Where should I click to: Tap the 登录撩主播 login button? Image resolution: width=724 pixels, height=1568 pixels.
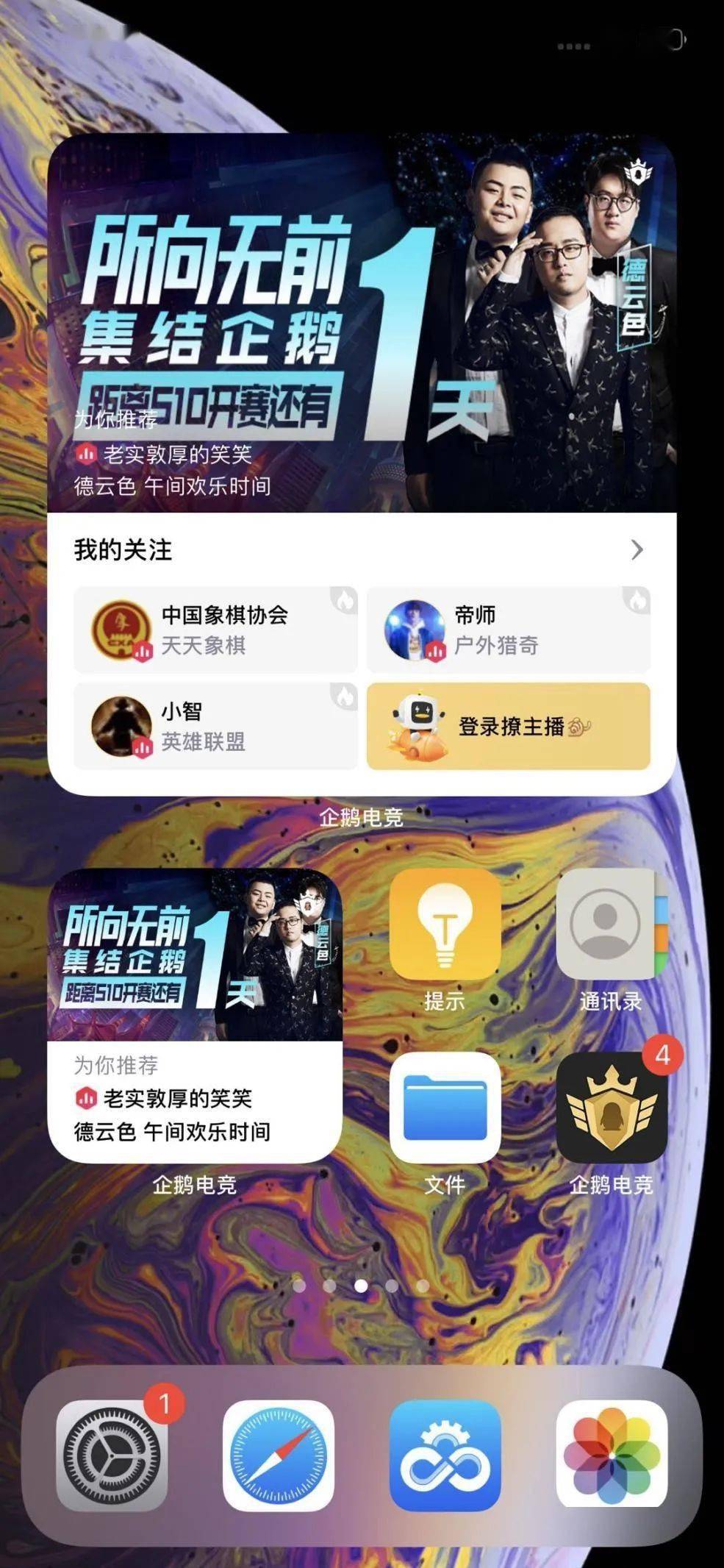[509, 726]
